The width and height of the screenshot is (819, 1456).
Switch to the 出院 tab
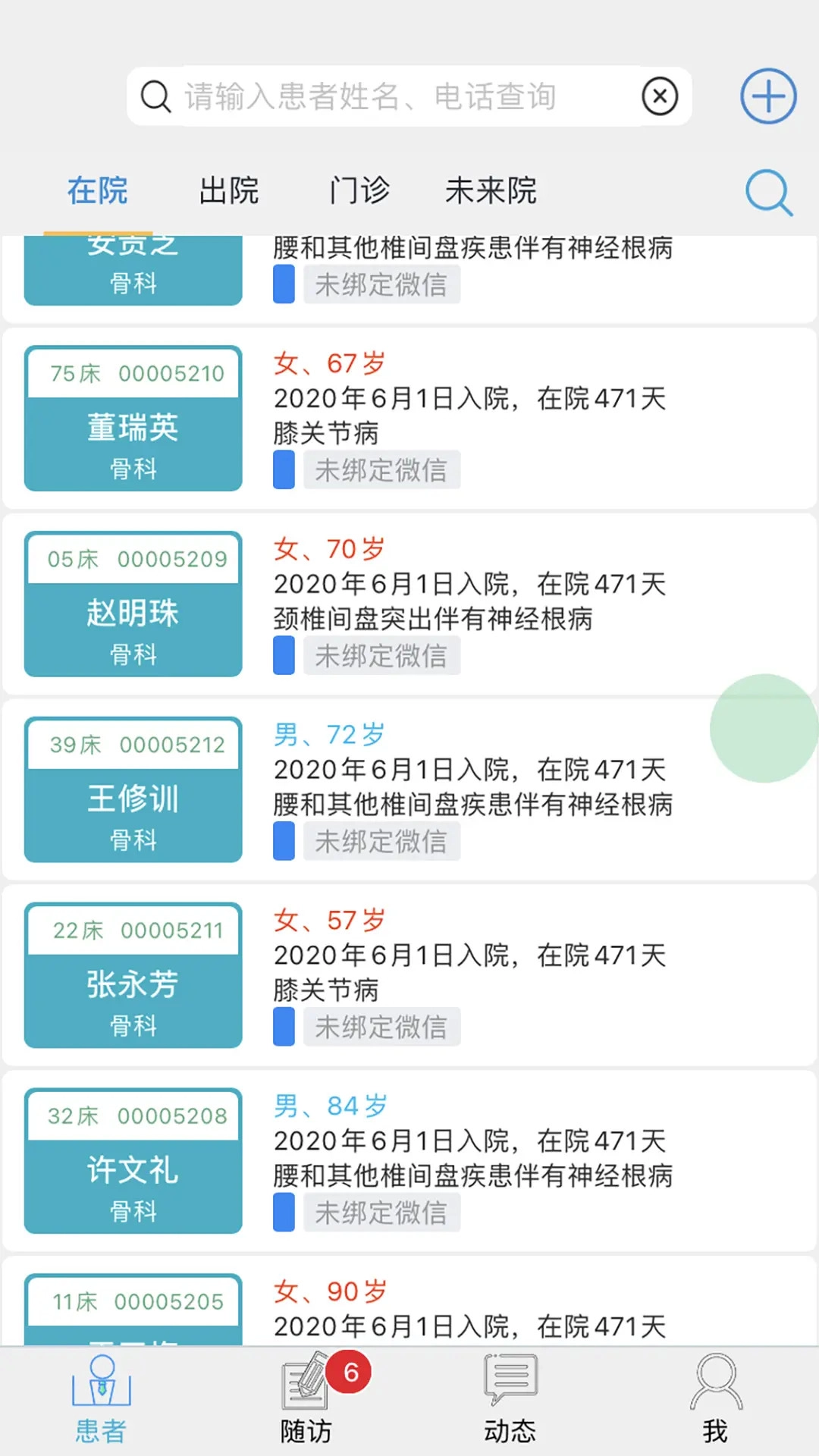pos(228,191)
